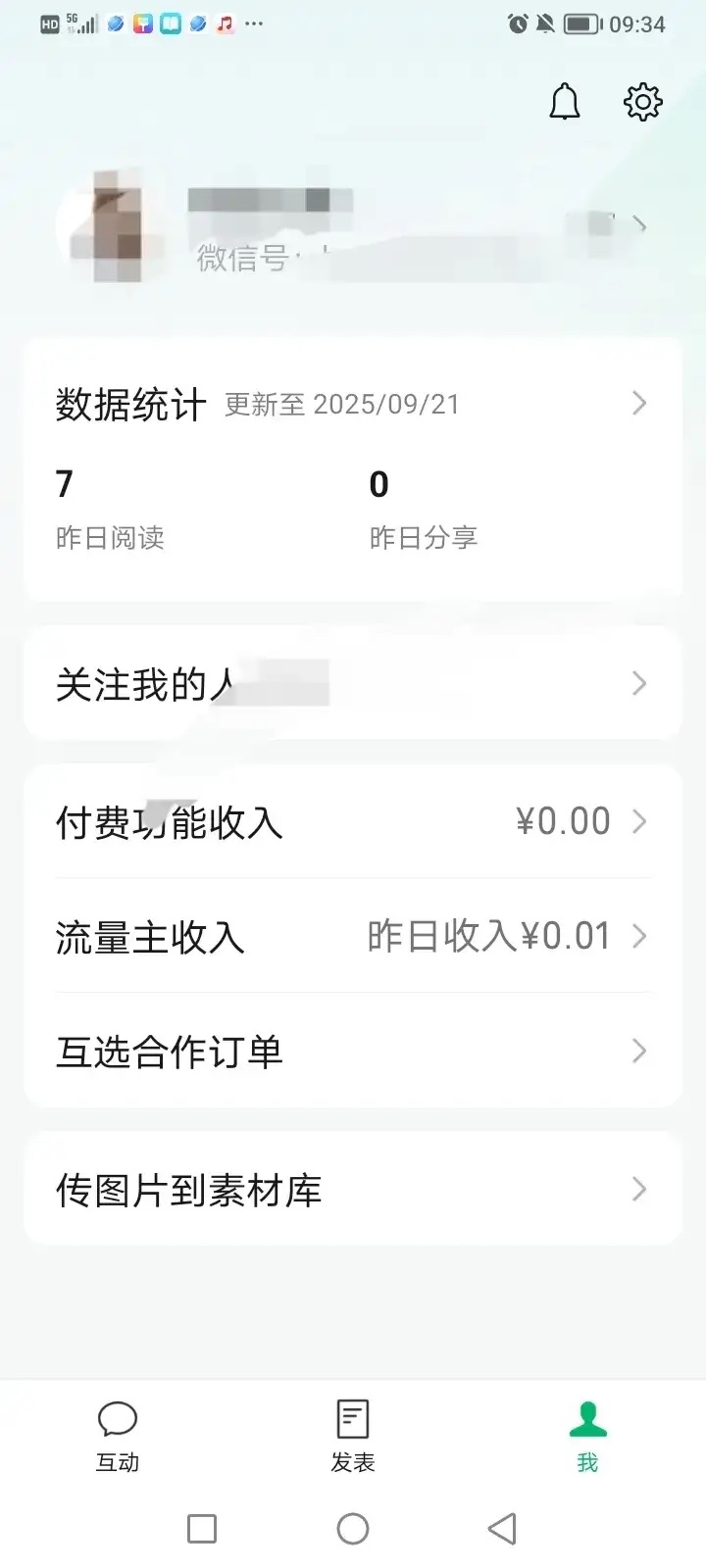Open 付费功能收入 paid feature income
This screenshot has width=706, height=1568.
(x=353, y=821)
